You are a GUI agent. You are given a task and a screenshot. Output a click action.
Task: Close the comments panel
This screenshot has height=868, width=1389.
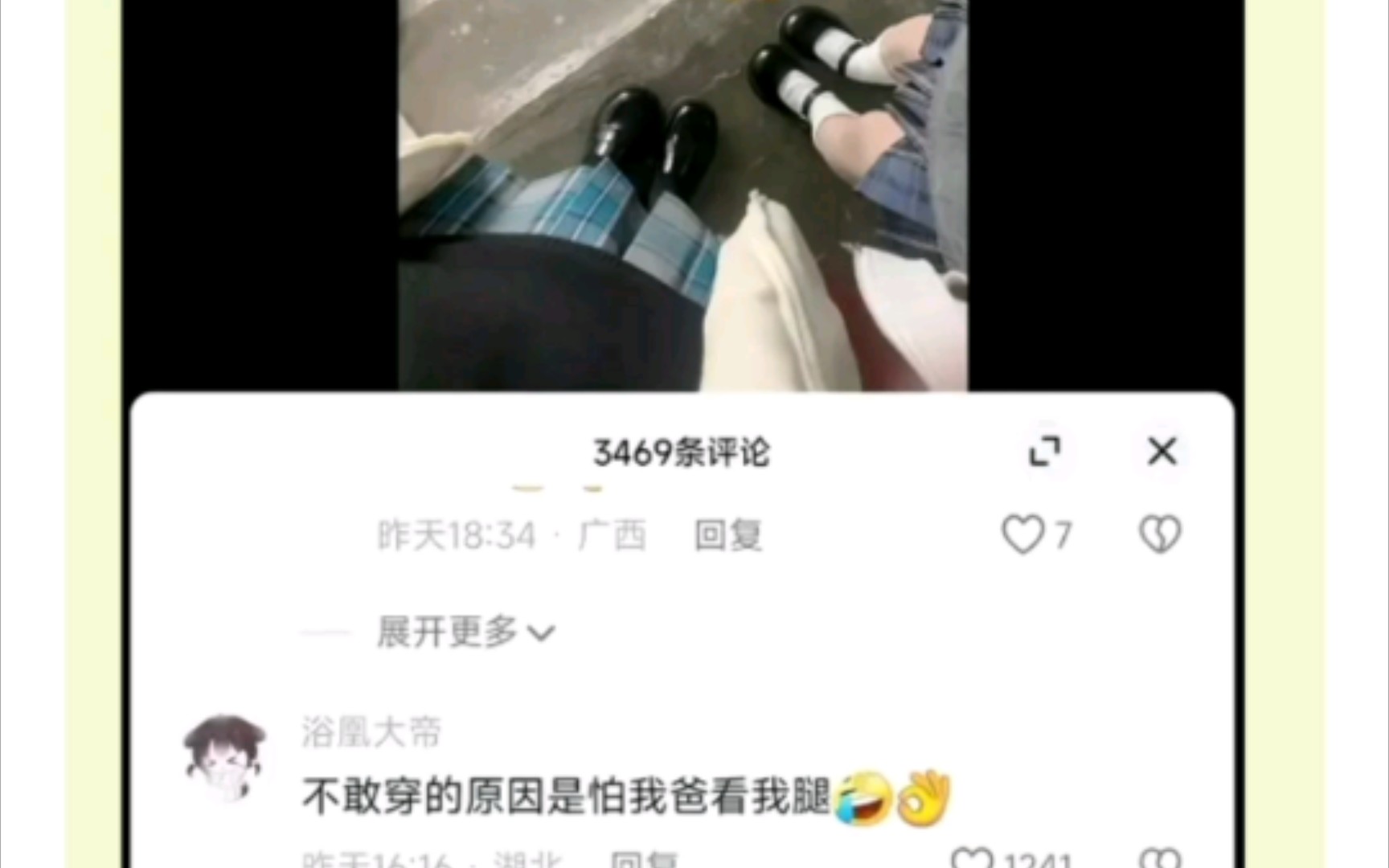click(x=1162, y=452)
